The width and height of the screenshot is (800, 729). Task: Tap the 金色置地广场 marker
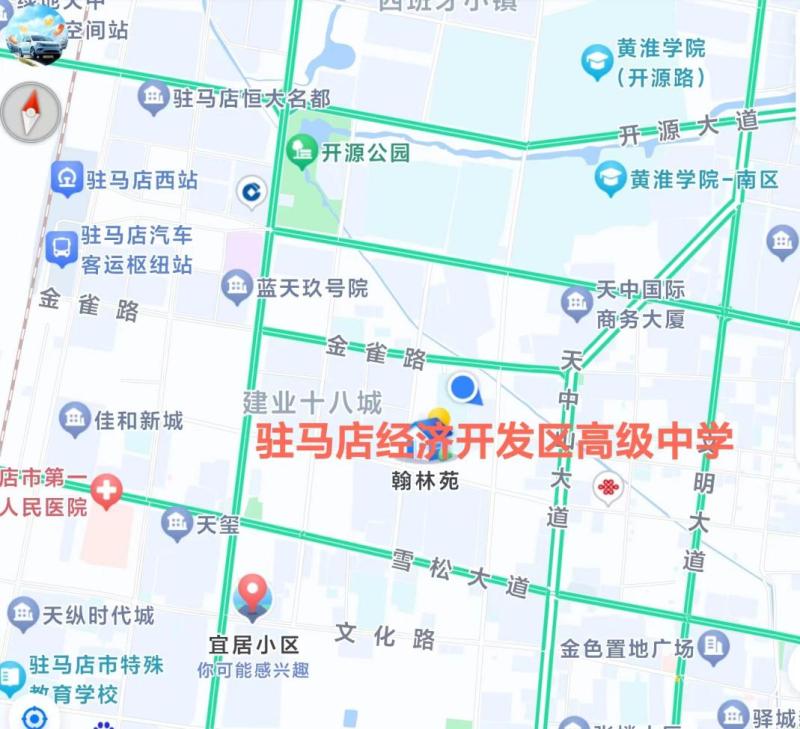713,647
